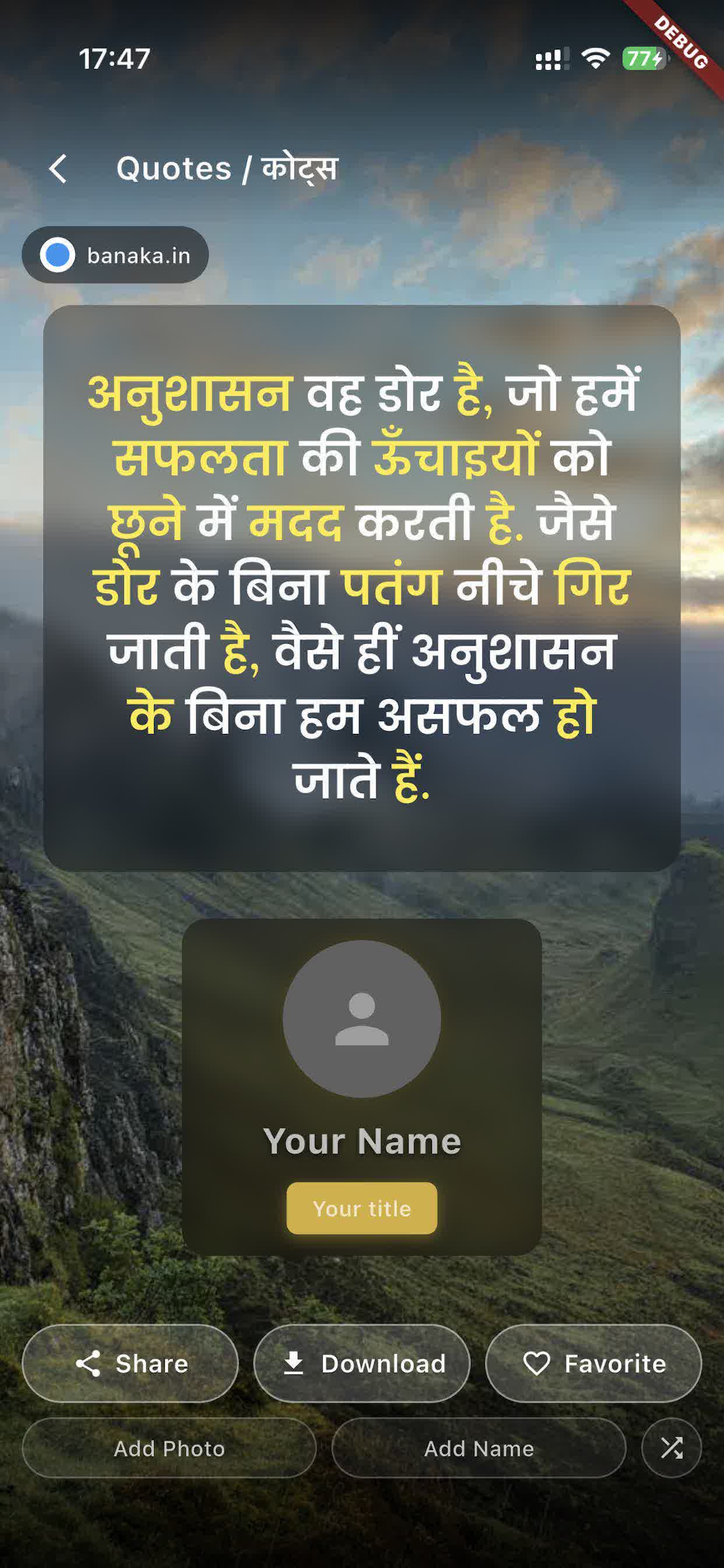The image size is (724, 1568).
Task: Tap Add Photo
Action: pyautogui.click(x=169, y=1448)
